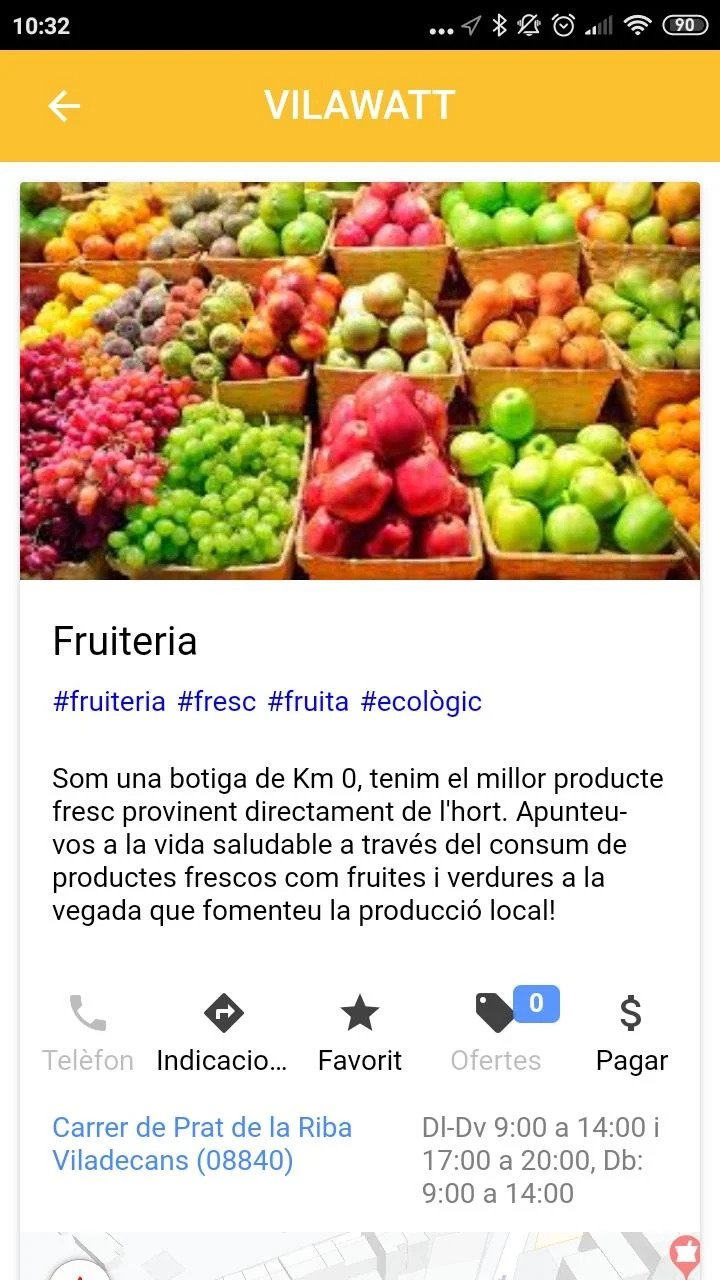The height and width of the screenshot is (1280, 720).
Task: Open the #fresc hashtag
Action: [x=217, y=702]
